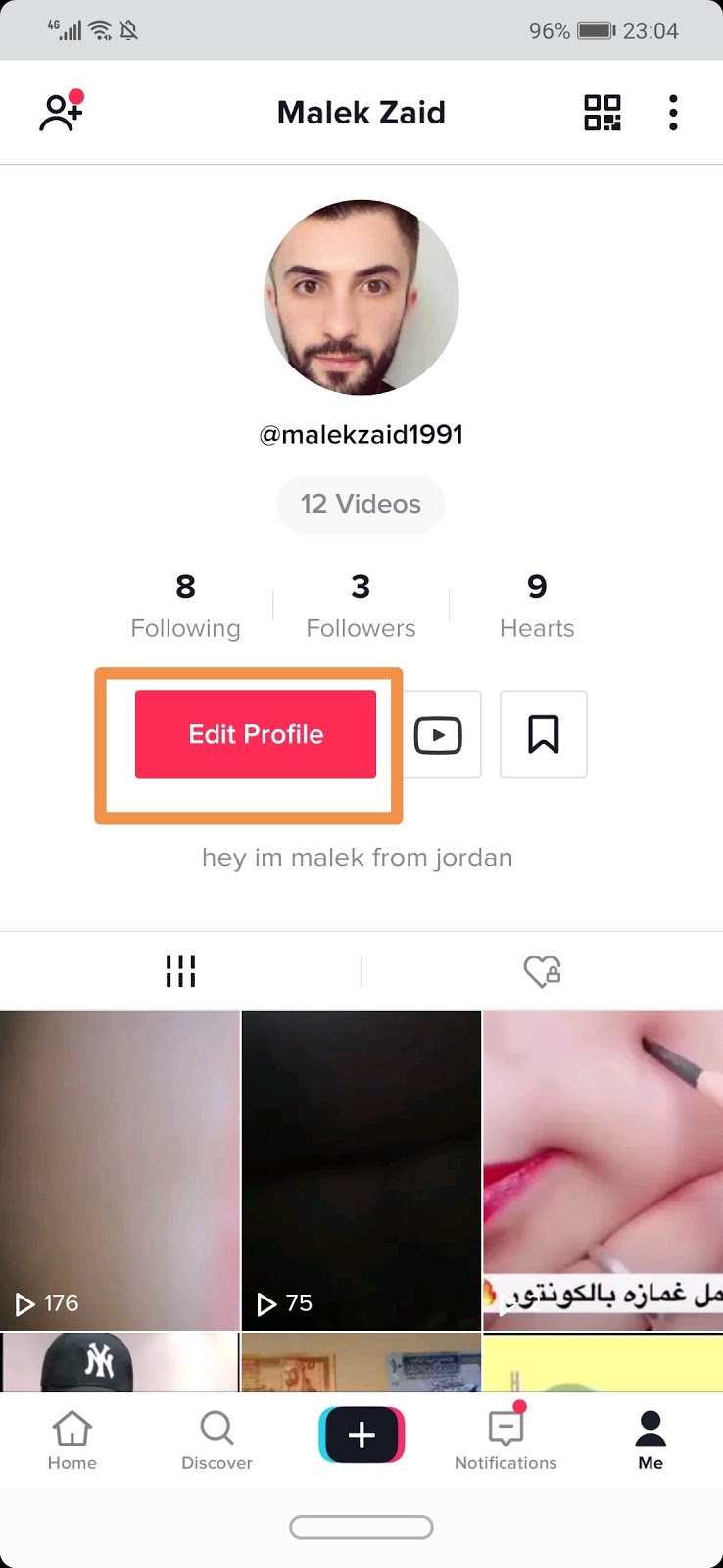Open the Following list

click(185, 606)
